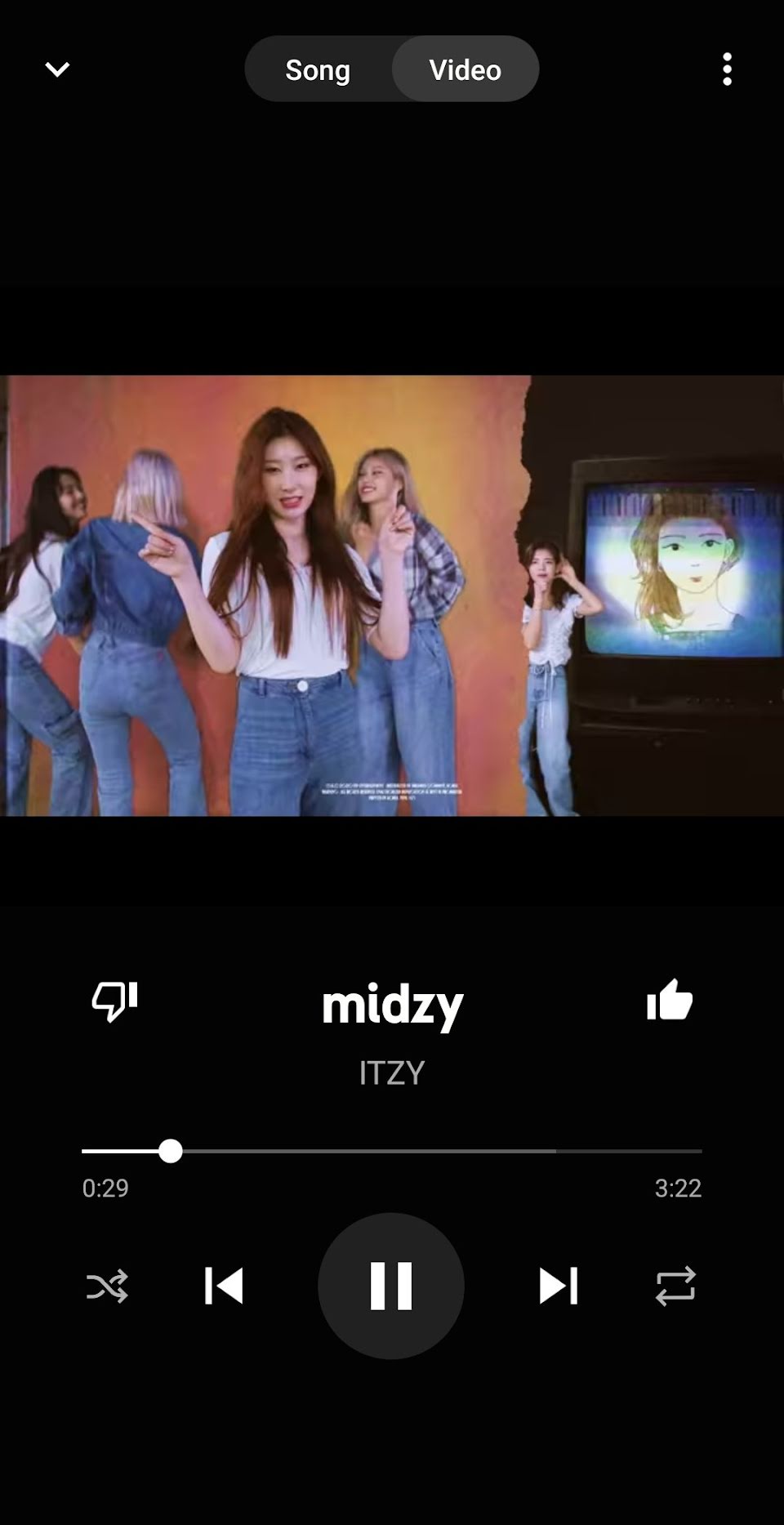Skip to the next track
784x1525 pixels.
(x=559, y=1286)
